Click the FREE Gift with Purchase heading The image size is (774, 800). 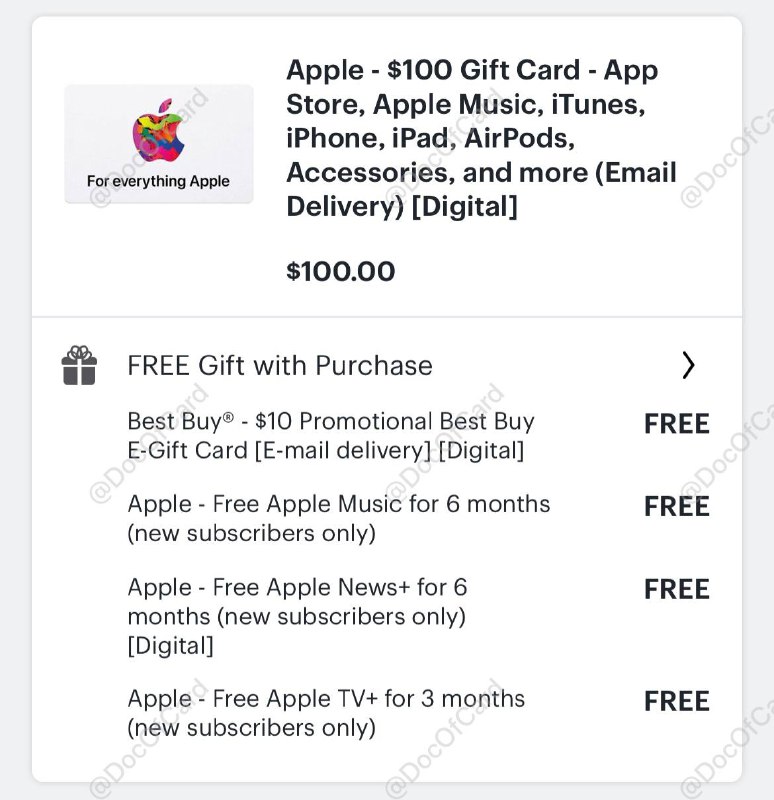click(279, 366)
